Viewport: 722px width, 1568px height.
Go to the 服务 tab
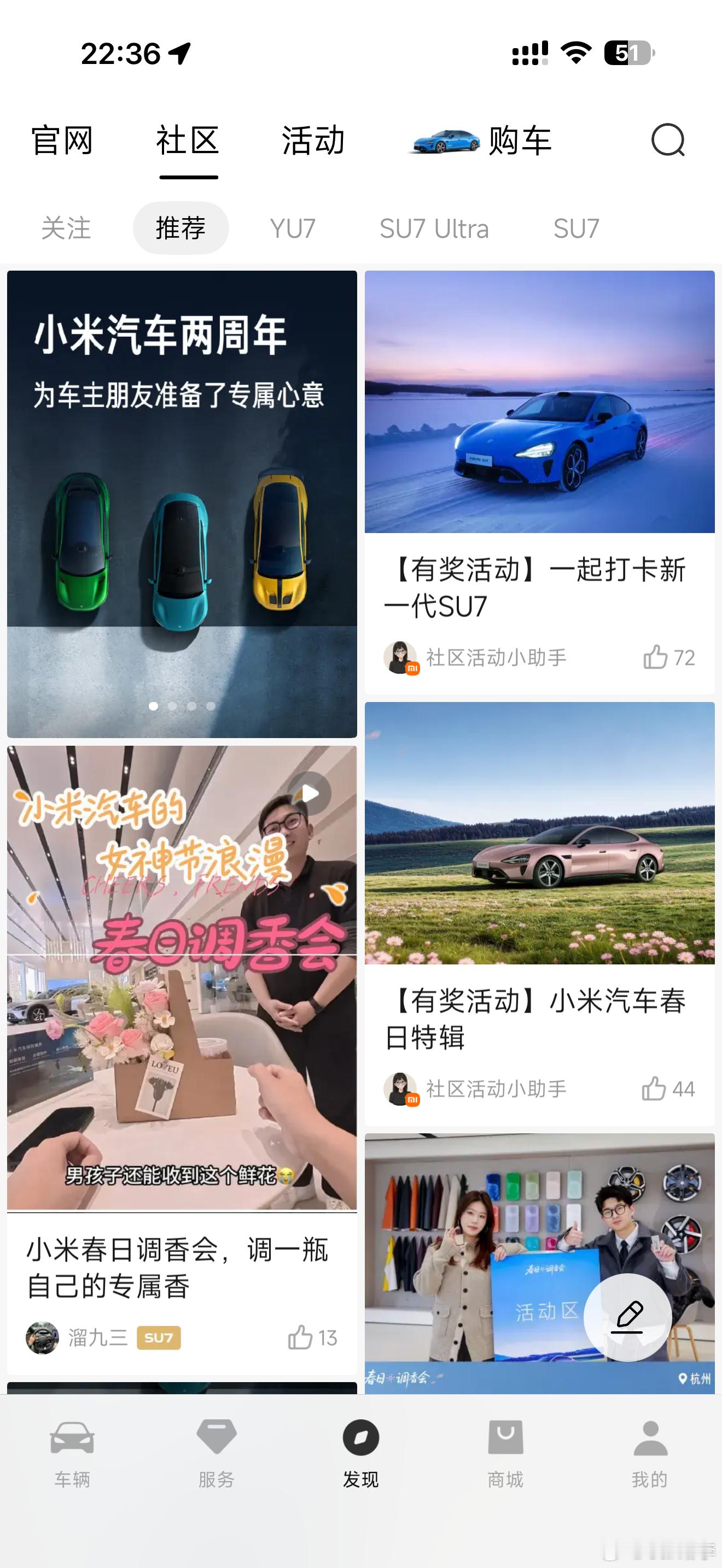point(216,1454)
